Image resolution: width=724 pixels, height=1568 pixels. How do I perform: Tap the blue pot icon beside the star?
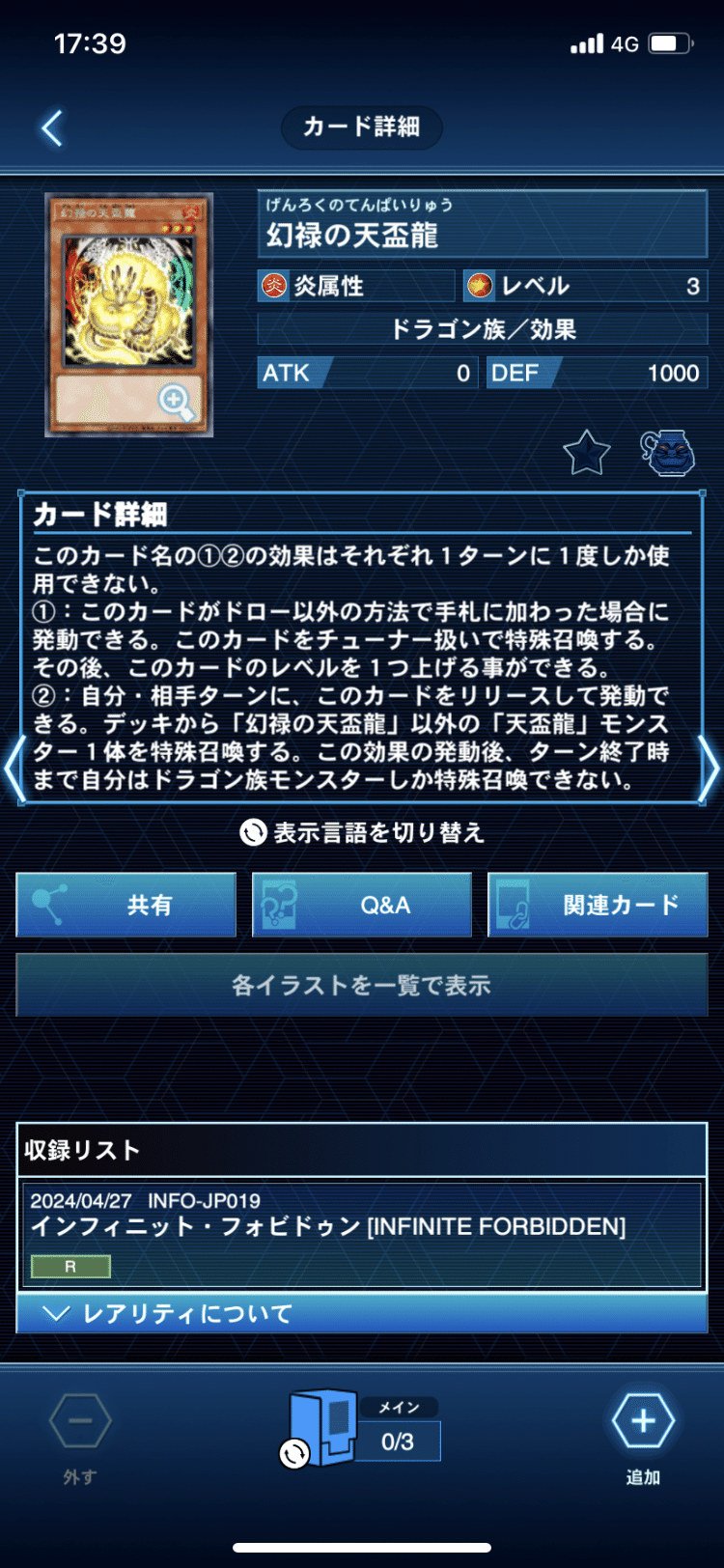coord(668,452)
